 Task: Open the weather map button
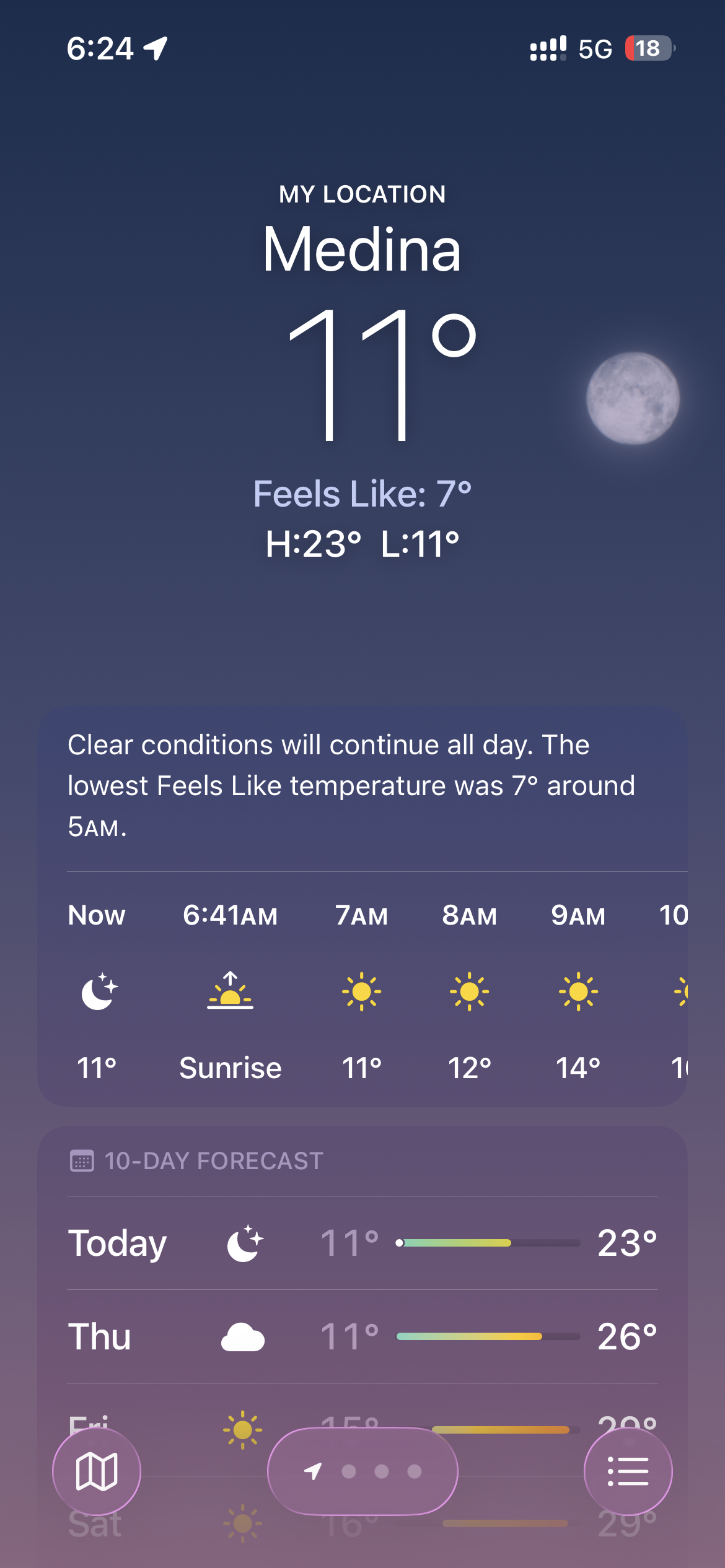(97, 1471)
